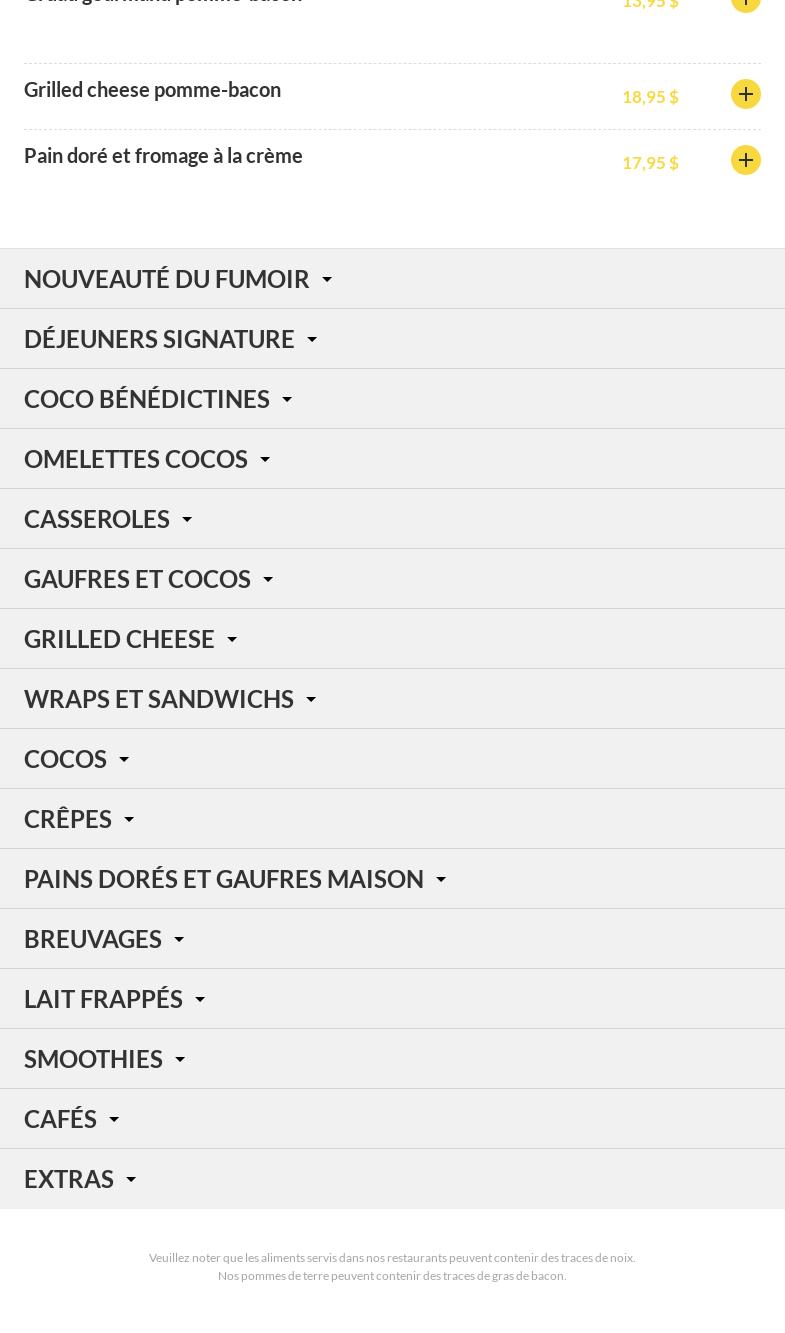Expand the Breuvages category

point(104,939)
